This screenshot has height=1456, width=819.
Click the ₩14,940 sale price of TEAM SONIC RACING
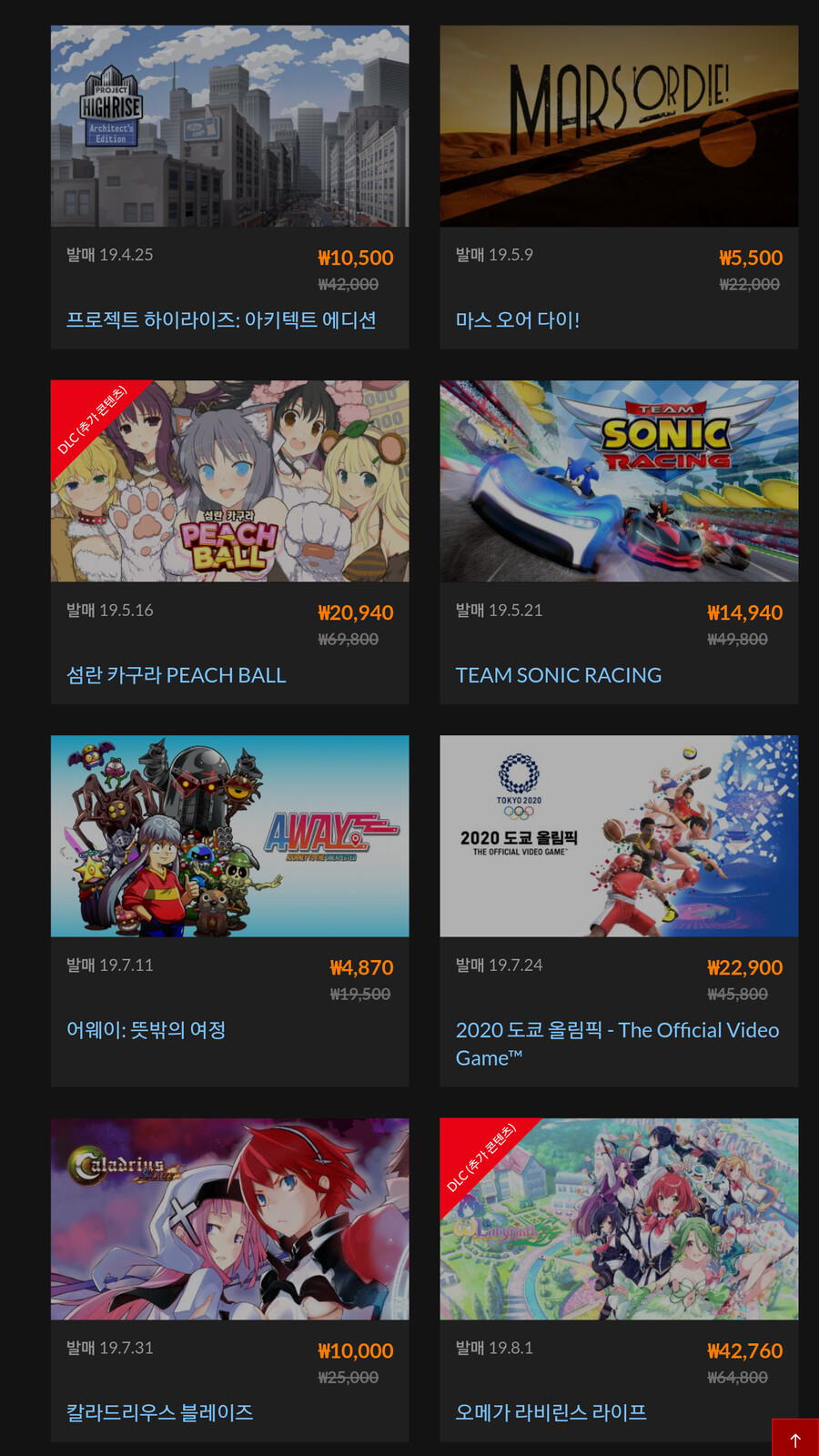coord(745,612)
